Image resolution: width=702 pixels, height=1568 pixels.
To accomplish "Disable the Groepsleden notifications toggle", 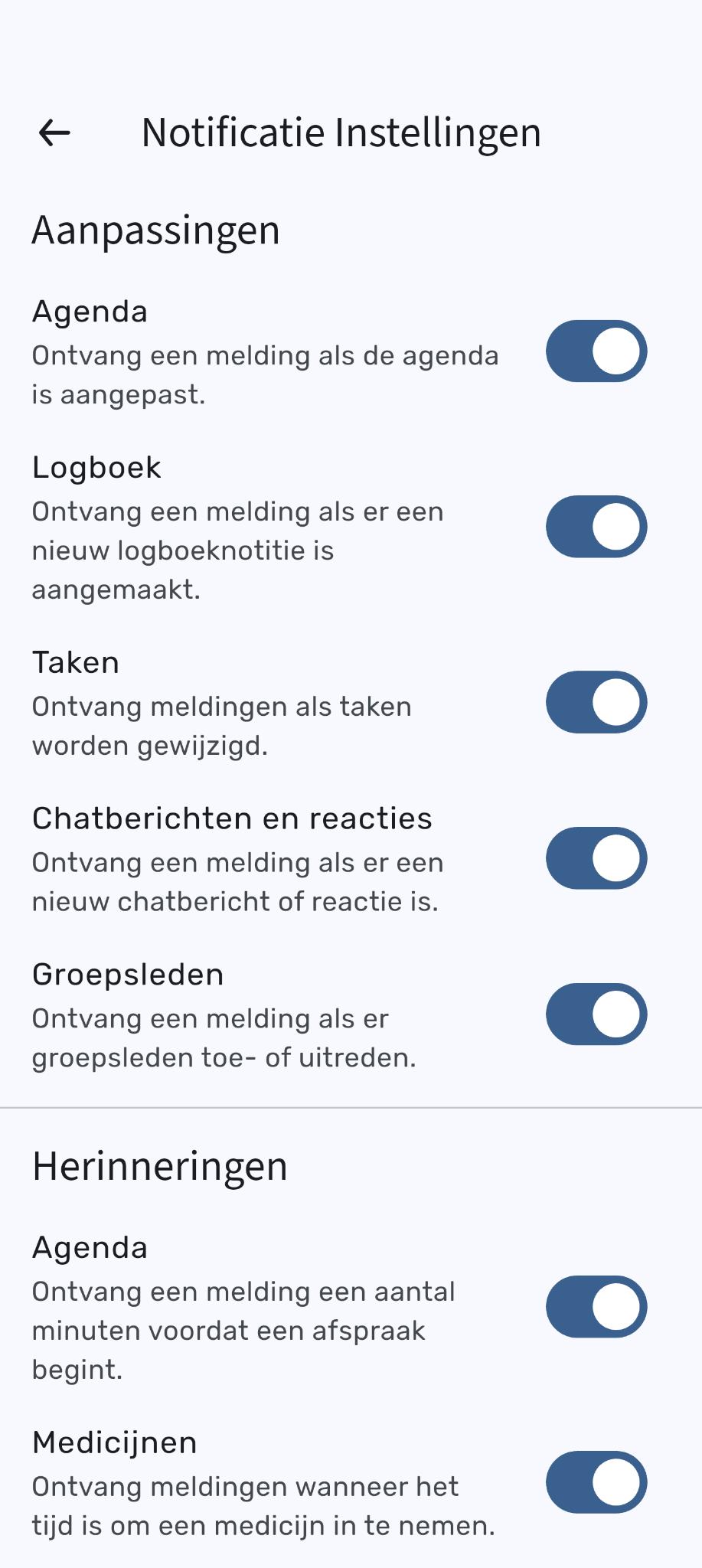I will point(596,1014).
